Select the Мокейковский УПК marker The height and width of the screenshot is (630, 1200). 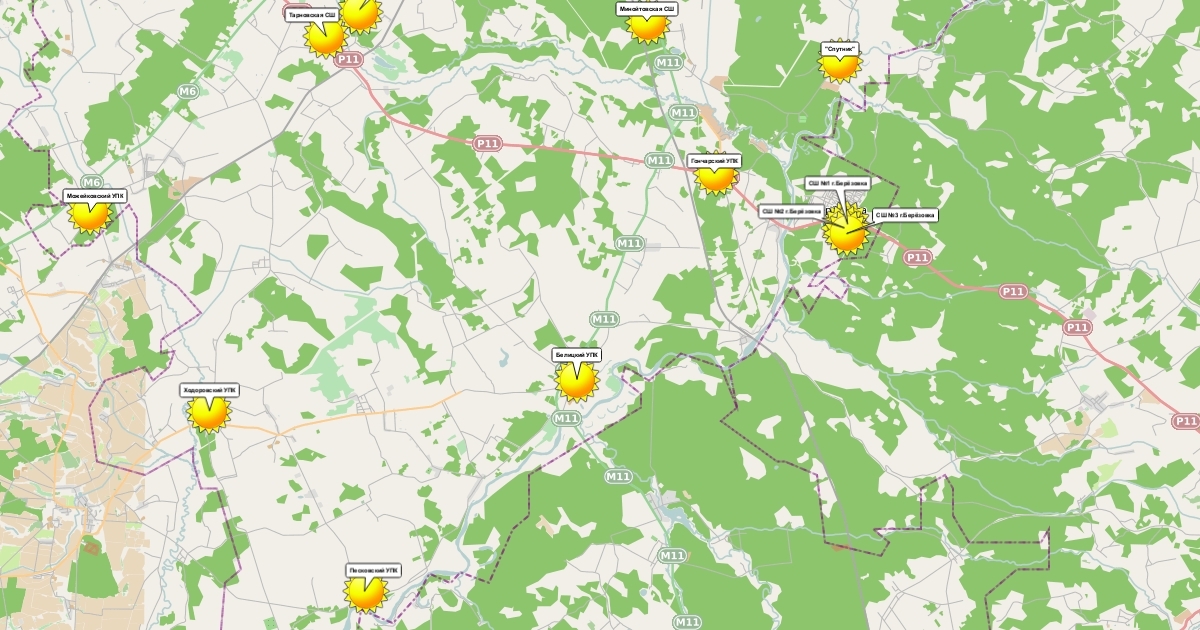coord(90,214)
